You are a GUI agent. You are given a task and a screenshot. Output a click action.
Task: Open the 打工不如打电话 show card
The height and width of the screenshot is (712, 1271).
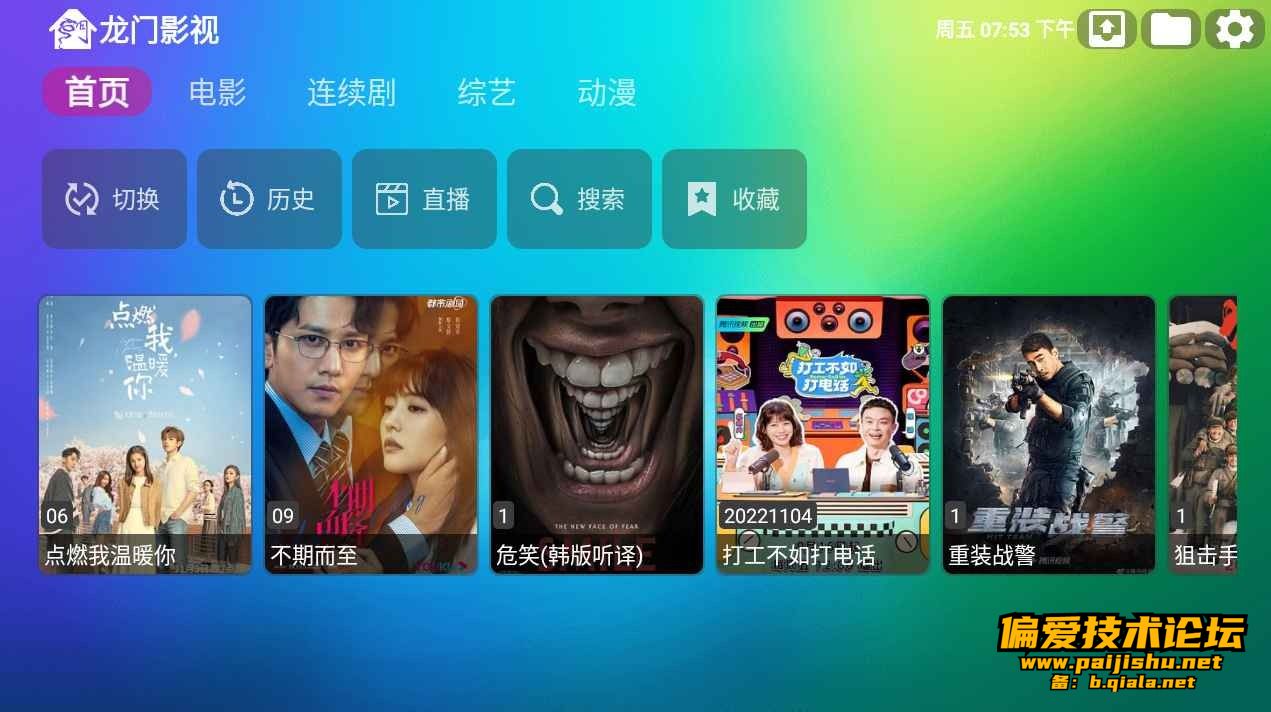[823, 435]
